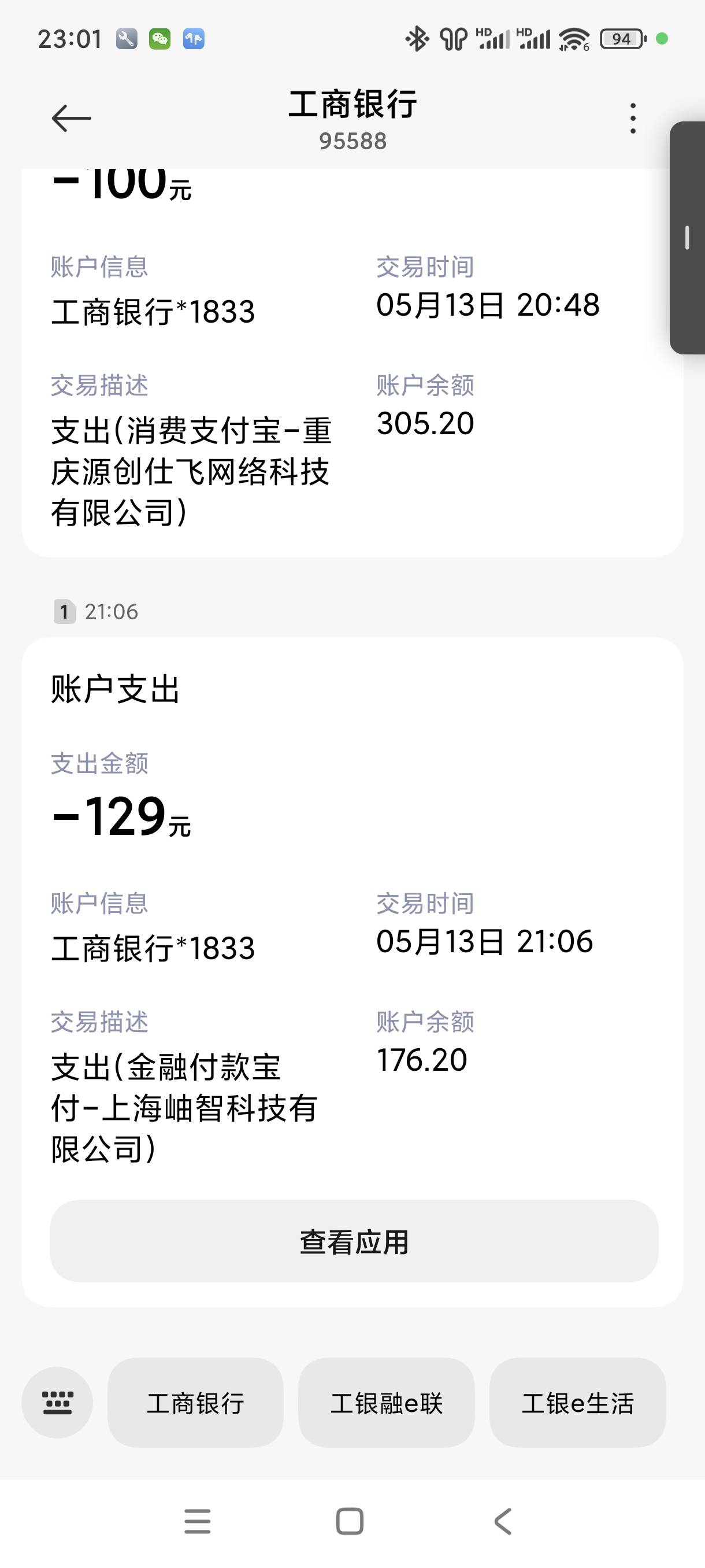The image size is (705, 1568).
Task: Open the side panel handle
Action: pyautogui.click(x=687, y=238)
